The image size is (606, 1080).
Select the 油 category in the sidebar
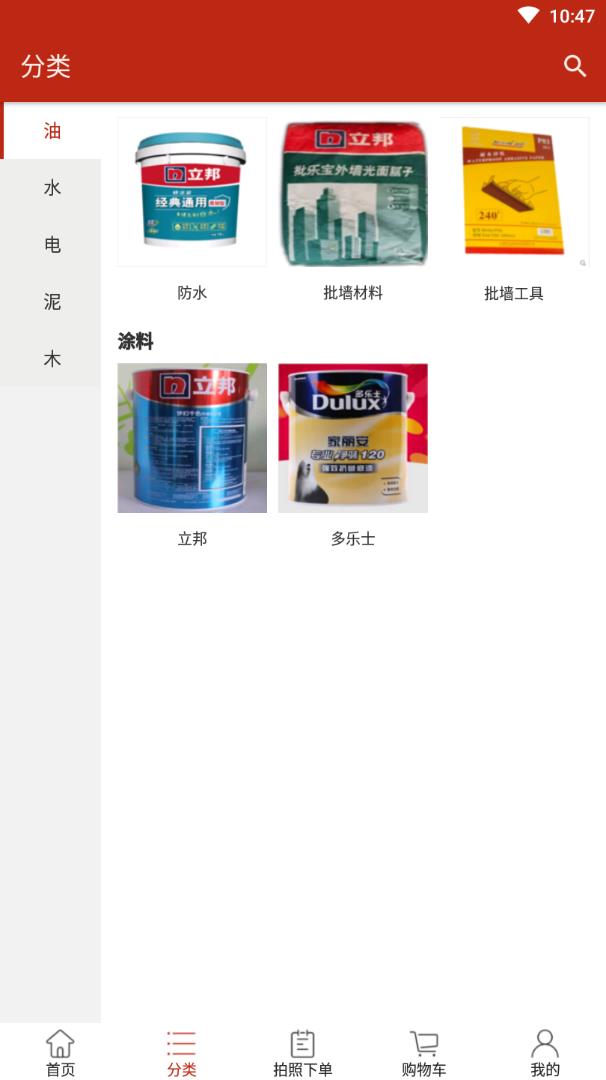coord(52,131)
